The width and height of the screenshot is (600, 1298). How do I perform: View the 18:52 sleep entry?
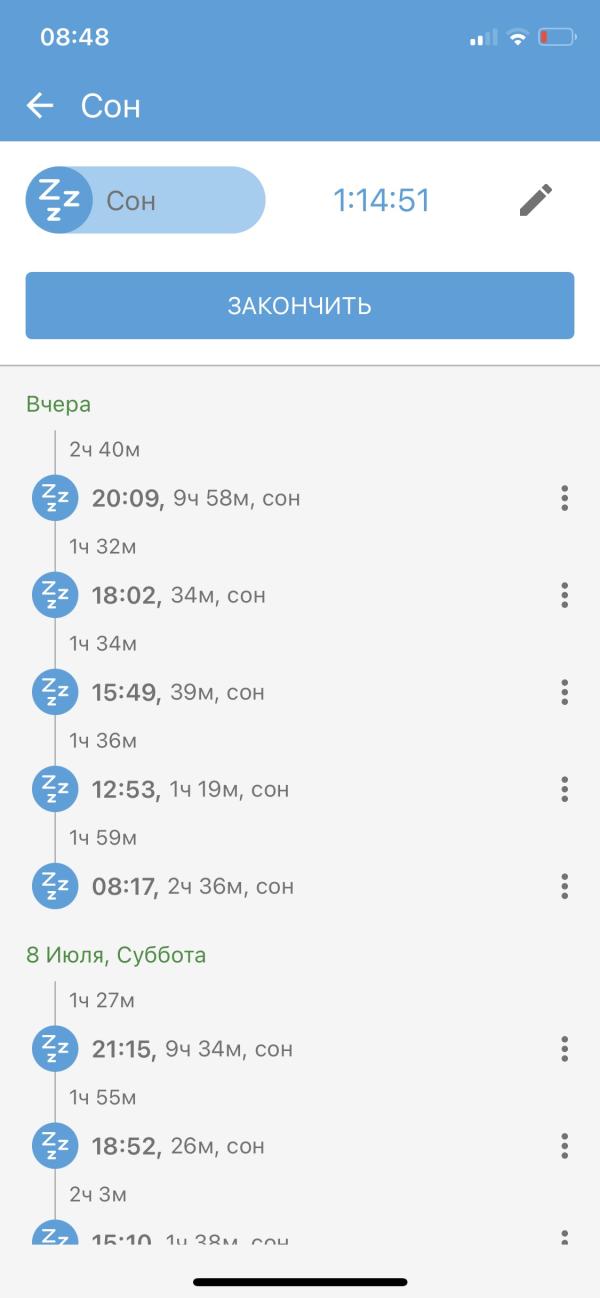click(x=178, y=1146)
